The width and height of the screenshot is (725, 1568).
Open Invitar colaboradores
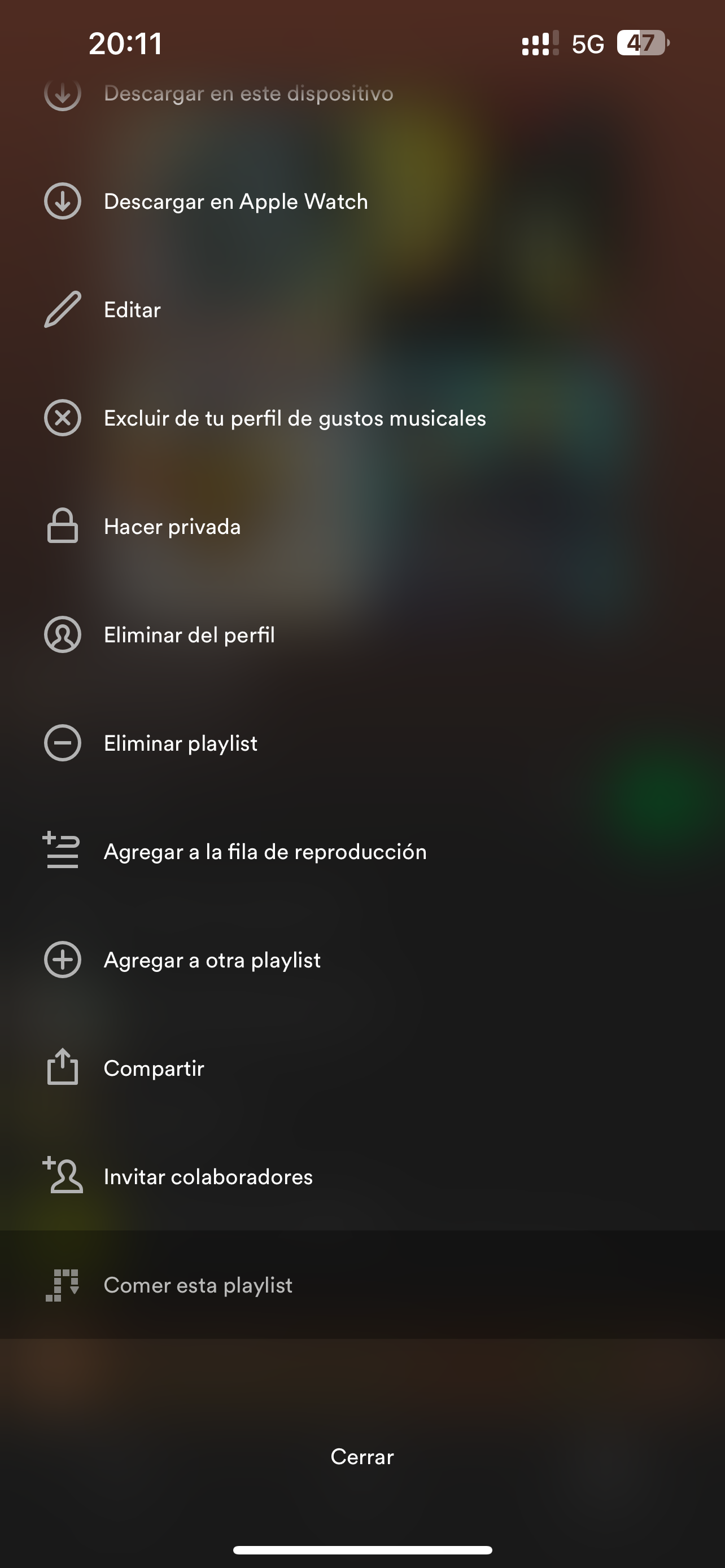click(208, 1177)
